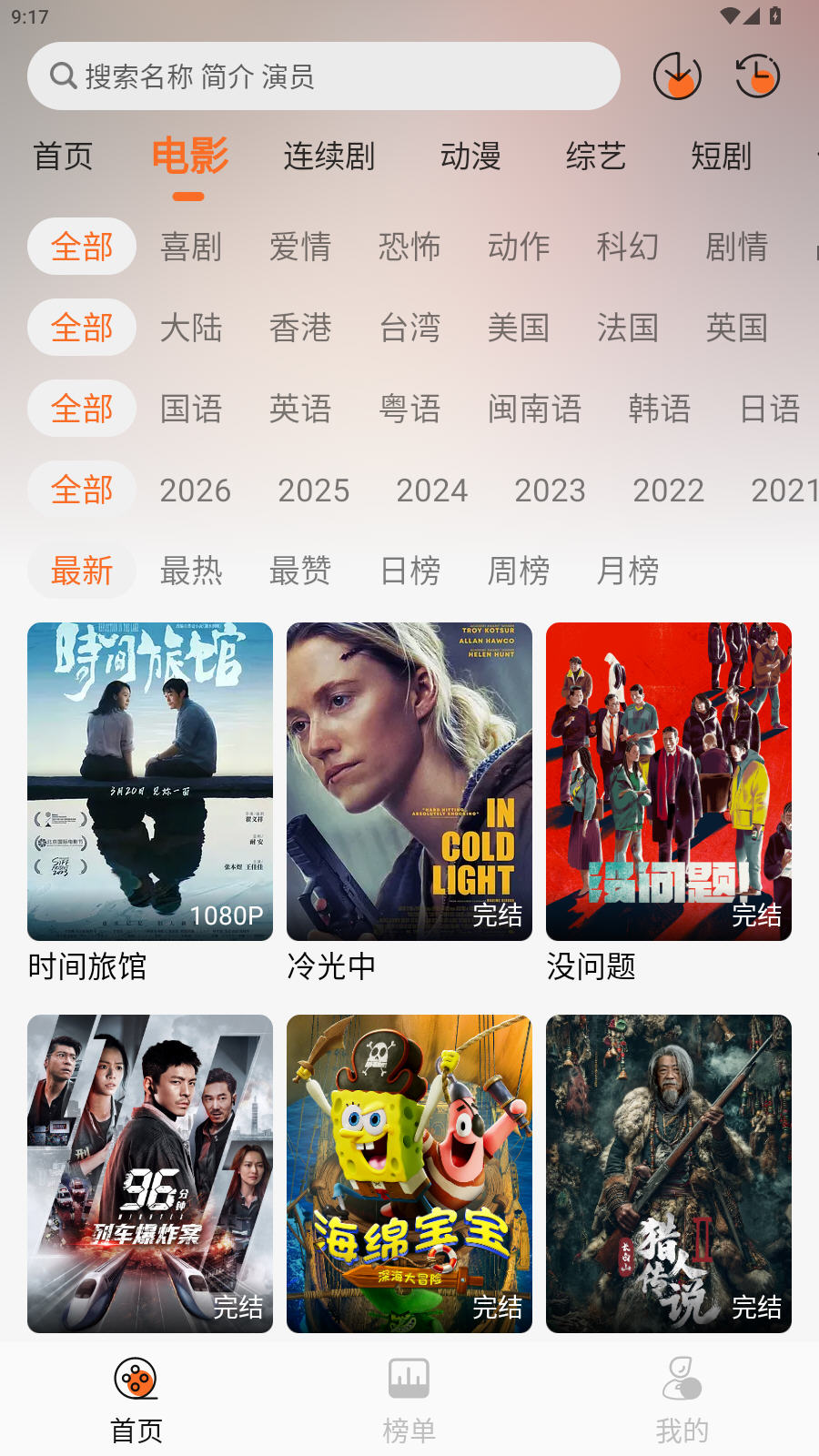819x1456 pixels.
Task: Choose the 法国 region filter
Action: click(627, 328)
